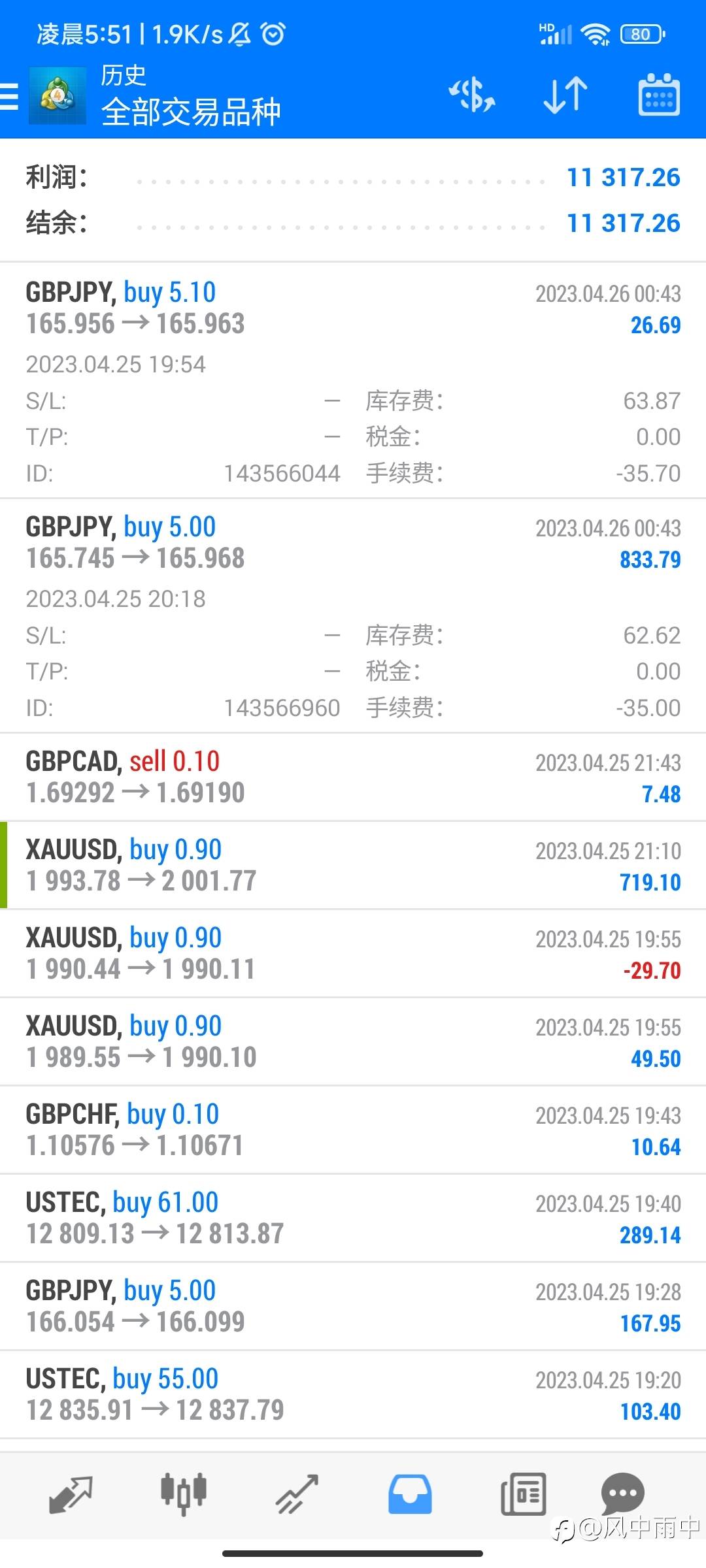Expand the XAUUSD trade with profit 719.10
This screenshot has width=706, height=1568.
click(353, 865)
